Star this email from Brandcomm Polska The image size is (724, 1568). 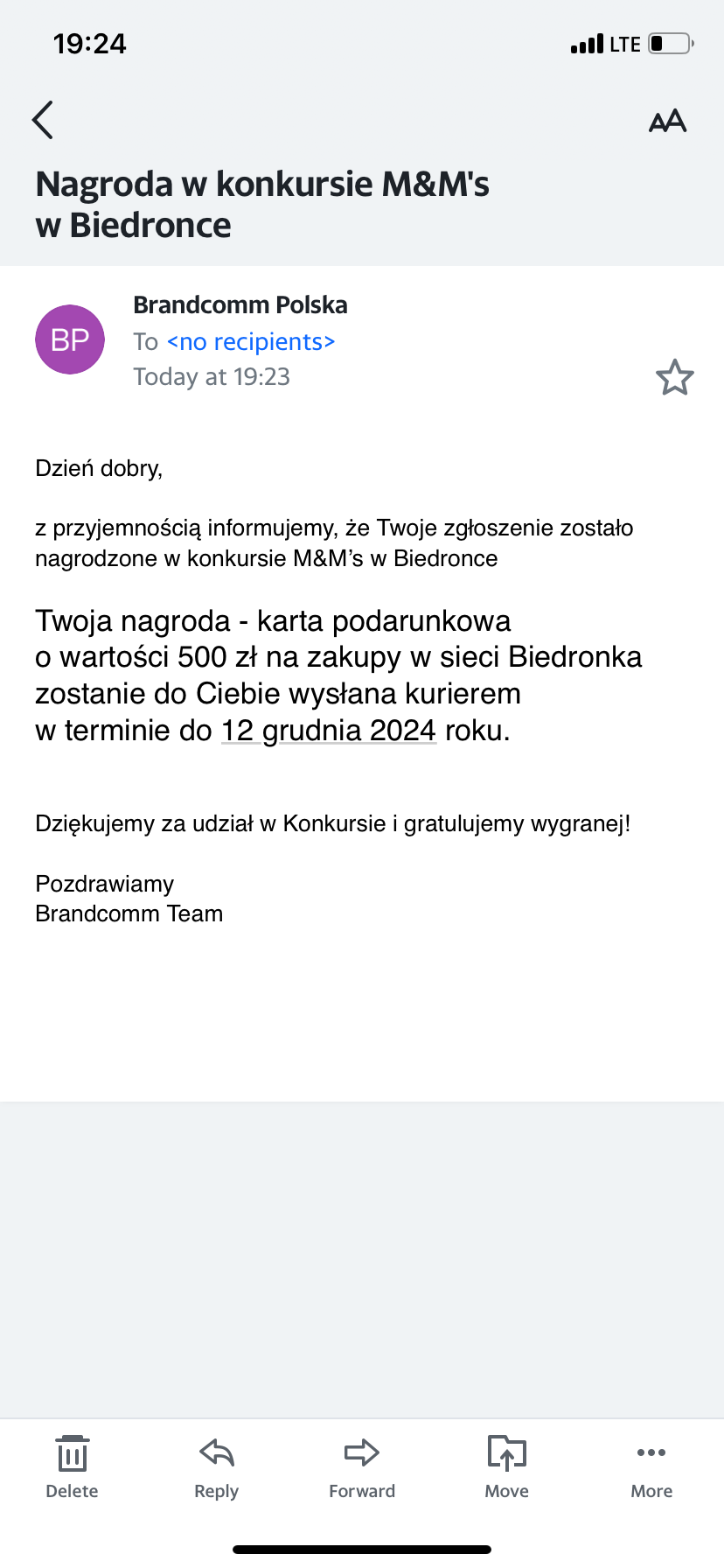(x=674, y=378)
